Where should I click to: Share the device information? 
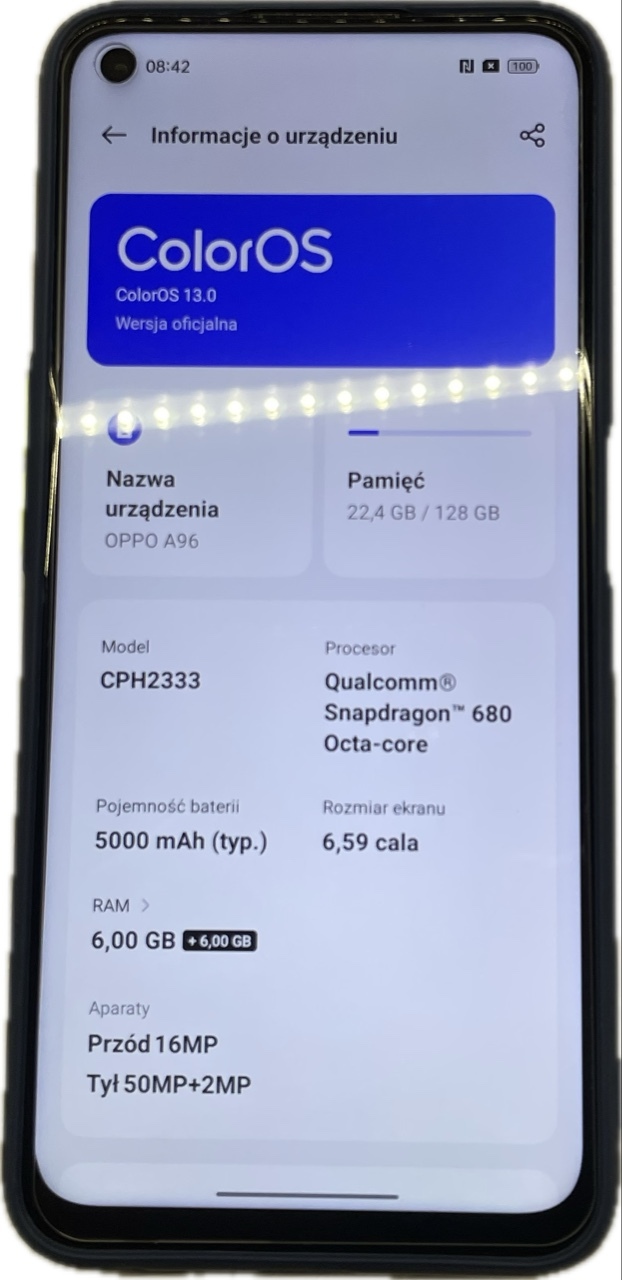pyautogui.click(x=532, y=136)
